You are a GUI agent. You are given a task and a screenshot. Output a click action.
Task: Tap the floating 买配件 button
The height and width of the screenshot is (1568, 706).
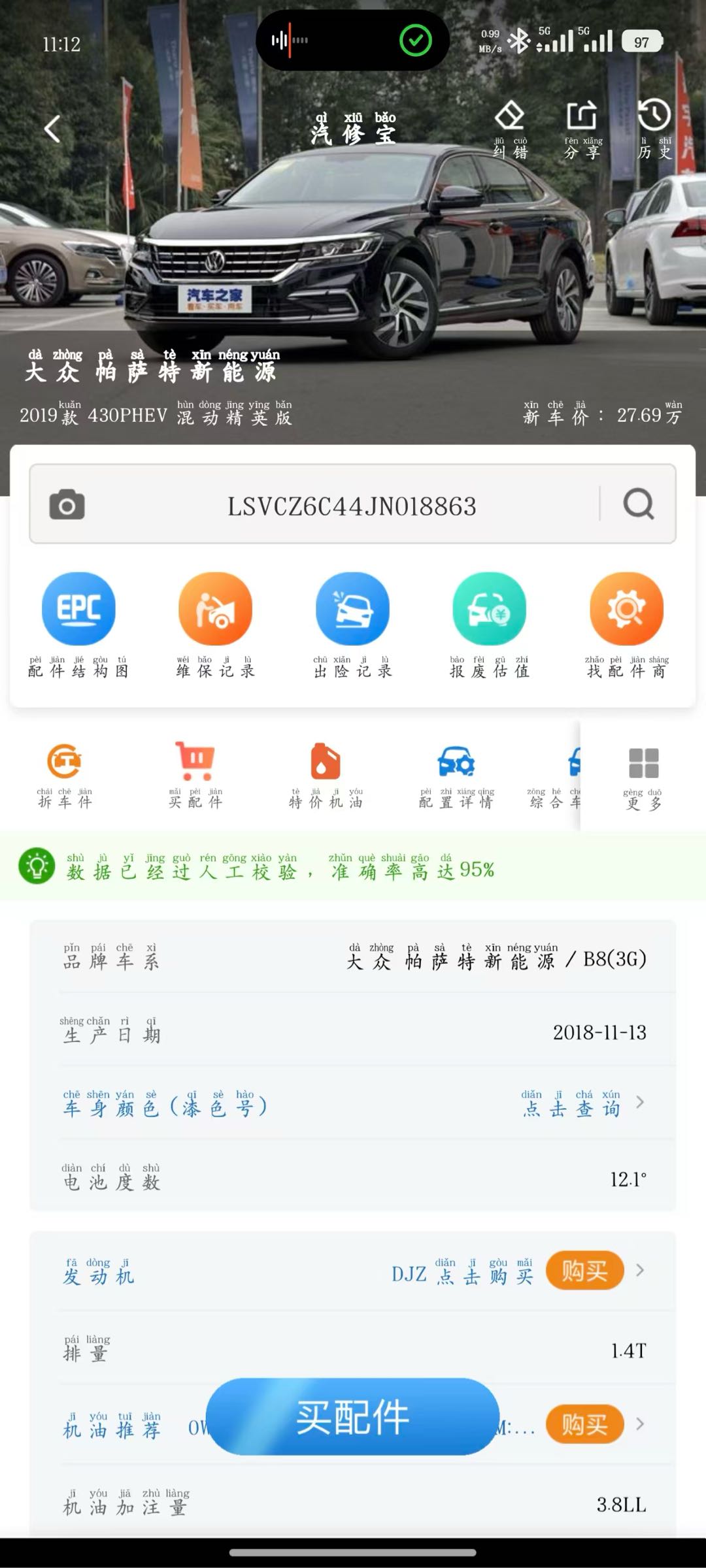click(352, 1418)
